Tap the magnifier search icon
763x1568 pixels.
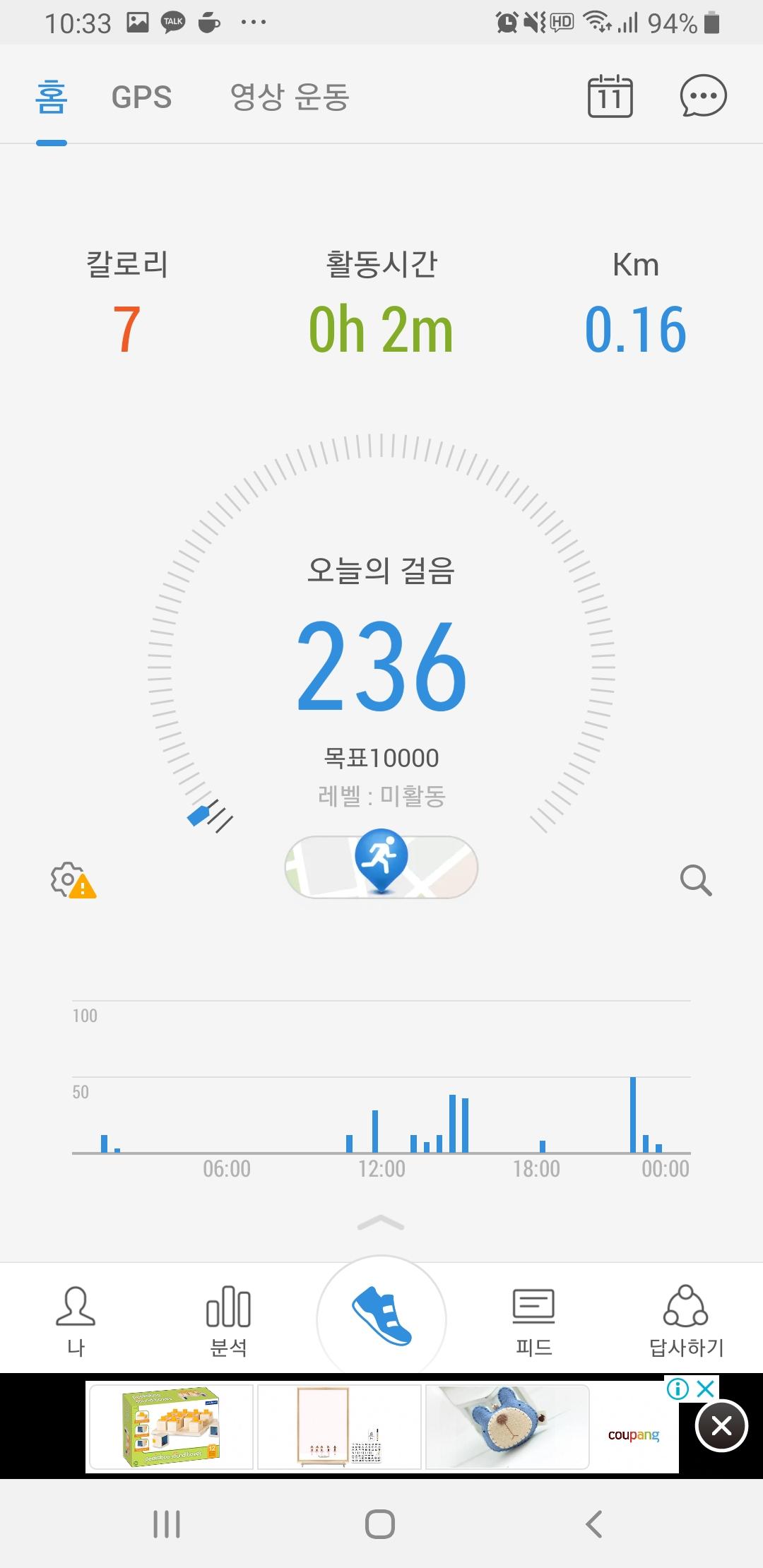tap(696, 880)
